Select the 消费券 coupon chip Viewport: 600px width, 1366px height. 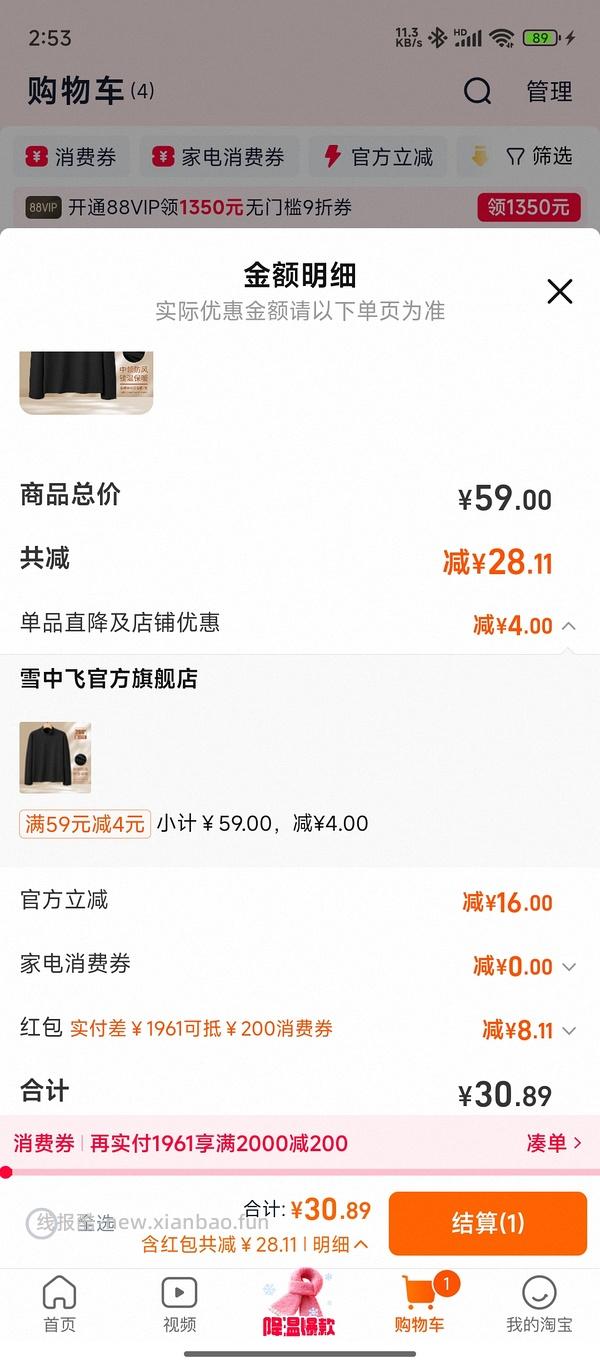coord(72,157)
